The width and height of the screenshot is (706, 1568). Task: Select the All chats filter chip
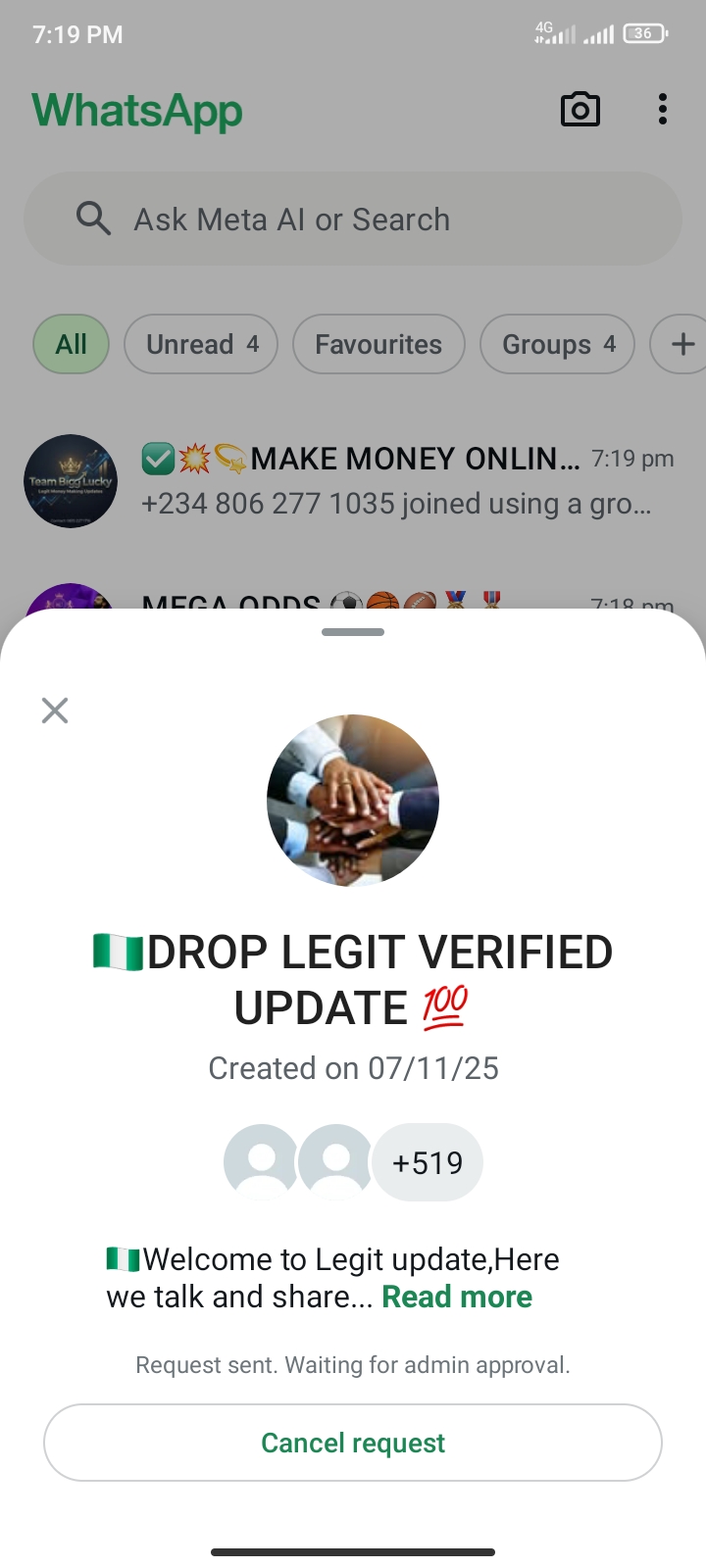(x=71, y=344)
